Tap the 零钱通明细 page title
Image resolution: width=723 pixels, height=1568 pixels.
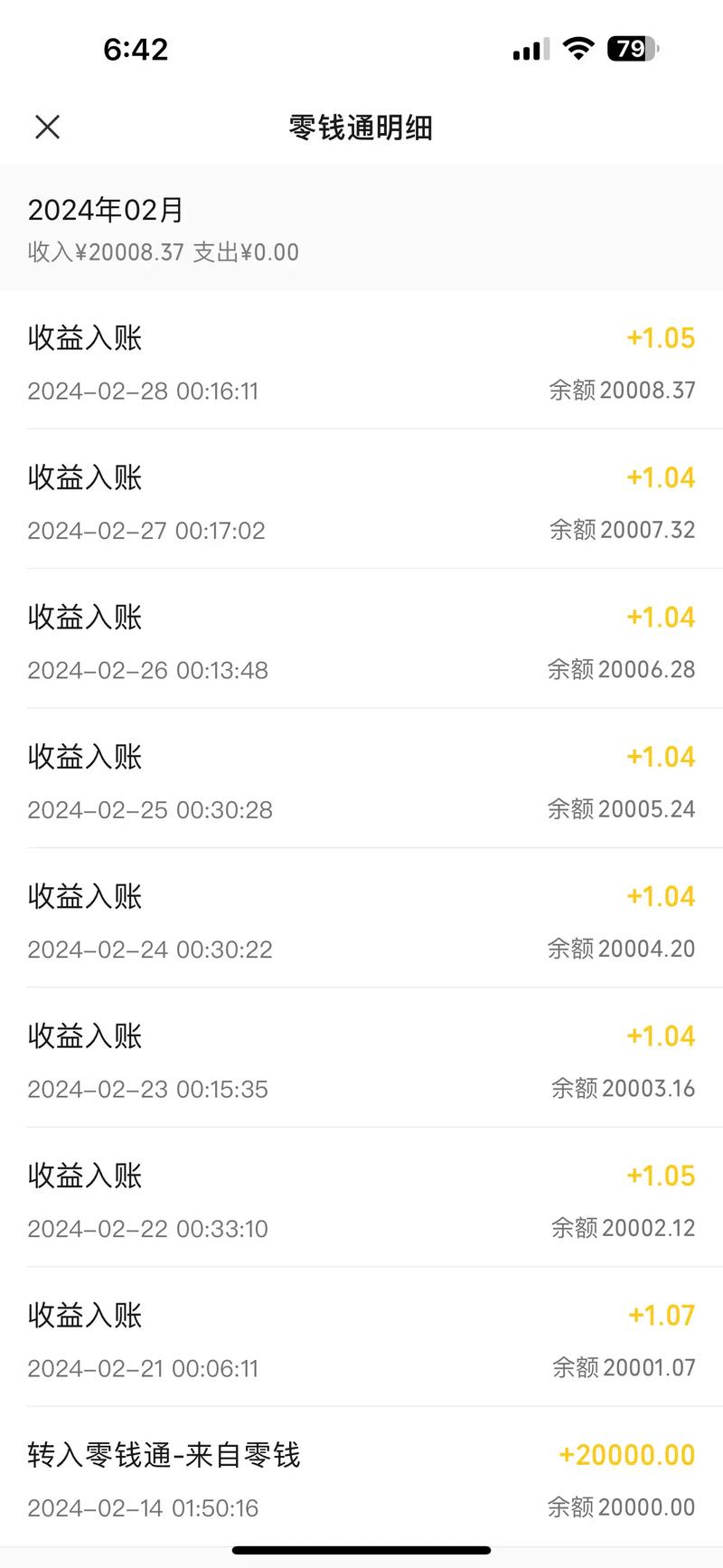click(361, 128)
